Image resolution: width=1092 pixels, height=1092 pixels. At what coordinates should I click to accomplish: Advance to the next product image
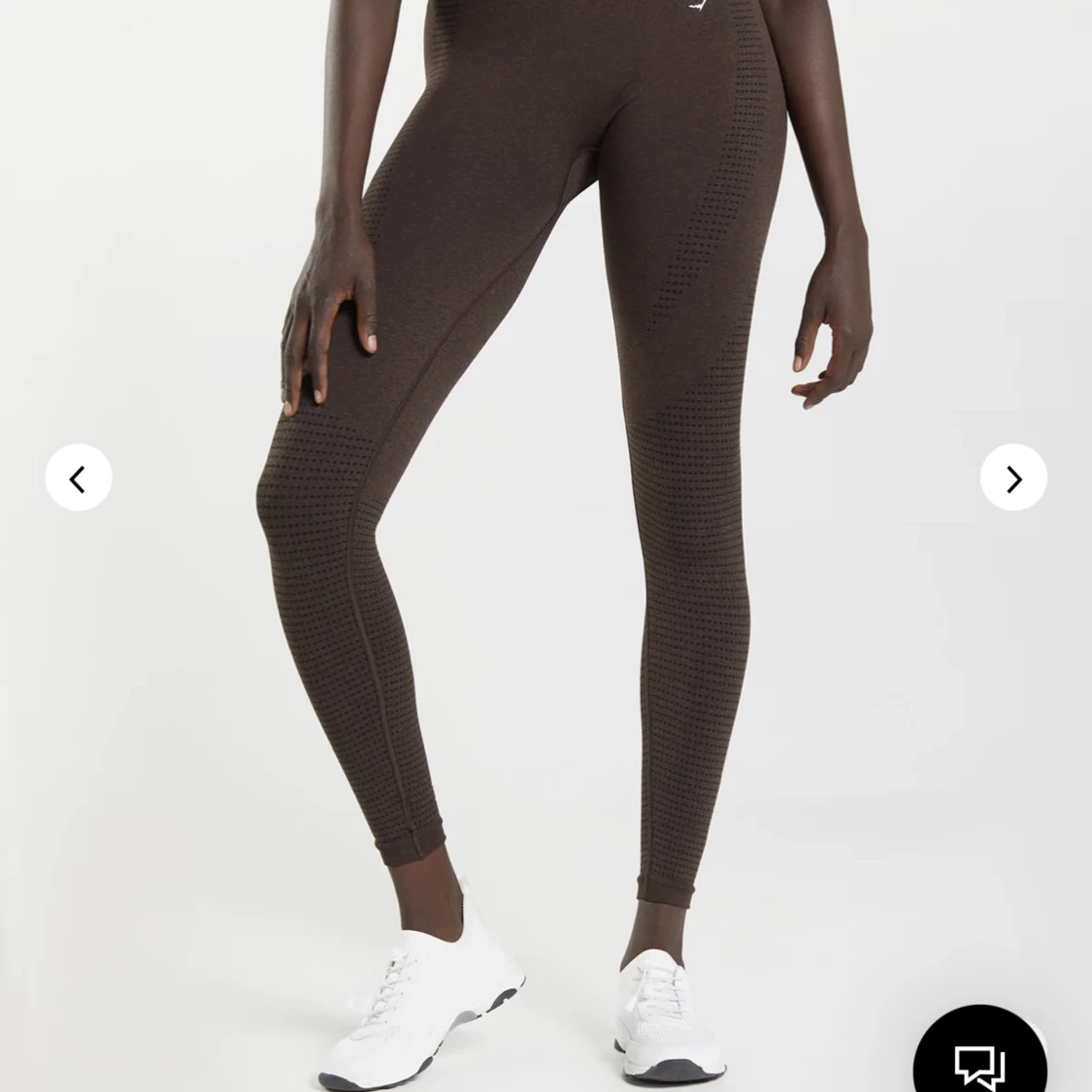coord(1013,478)
